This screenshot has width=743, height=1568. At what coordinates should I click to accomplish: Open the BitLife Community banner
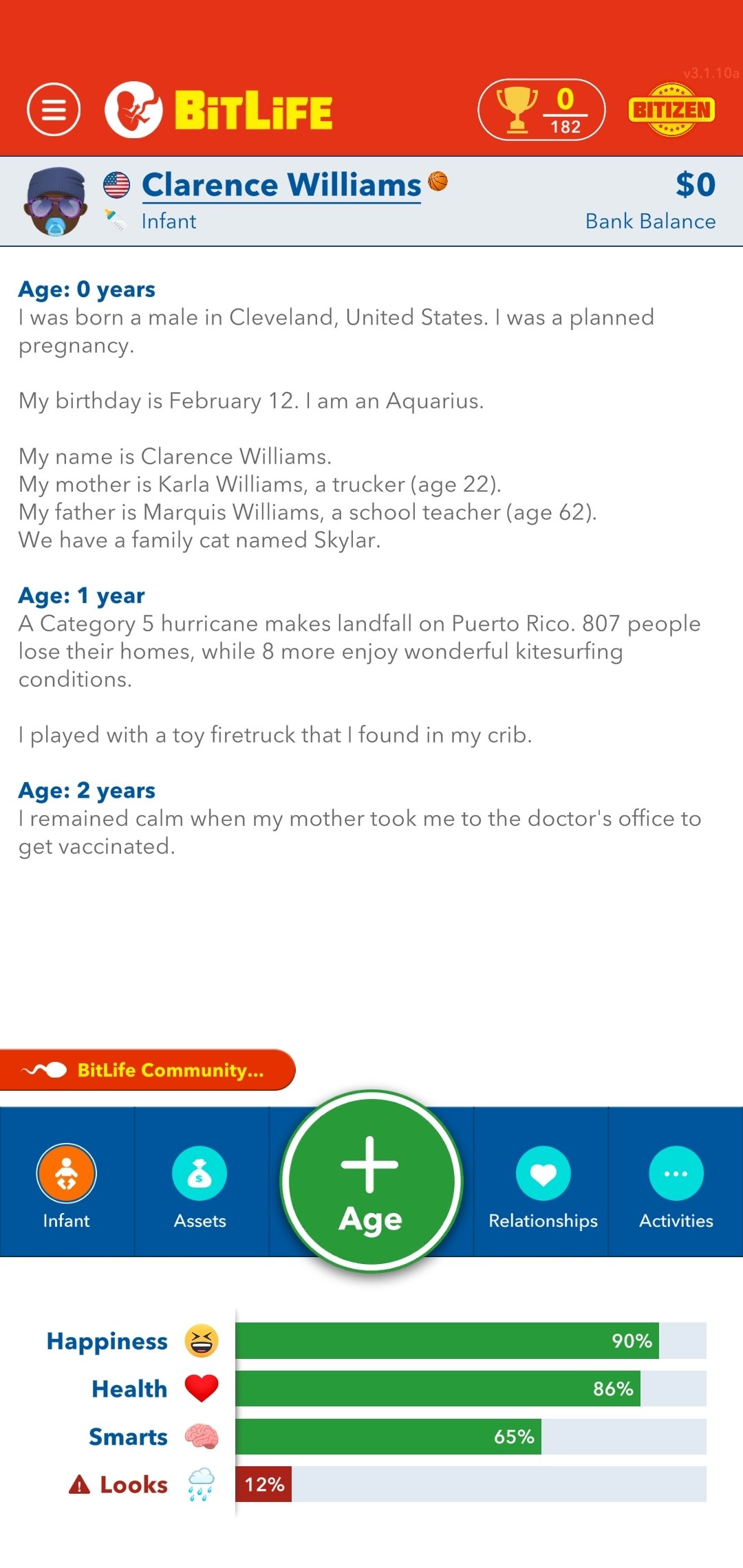(148, 1069)
